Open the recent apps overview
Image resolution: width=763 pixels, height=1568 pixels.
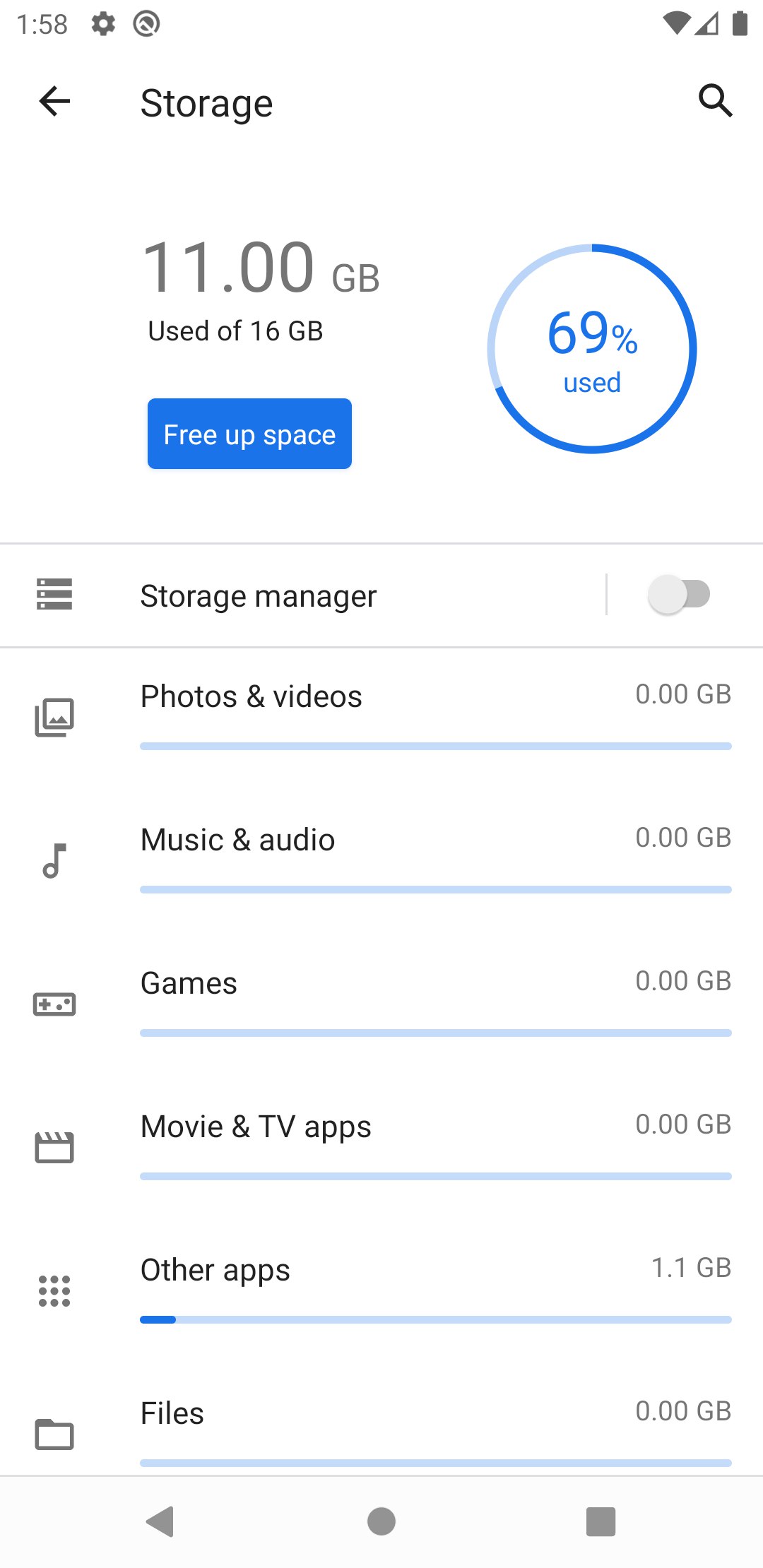tap(601, 1521)
